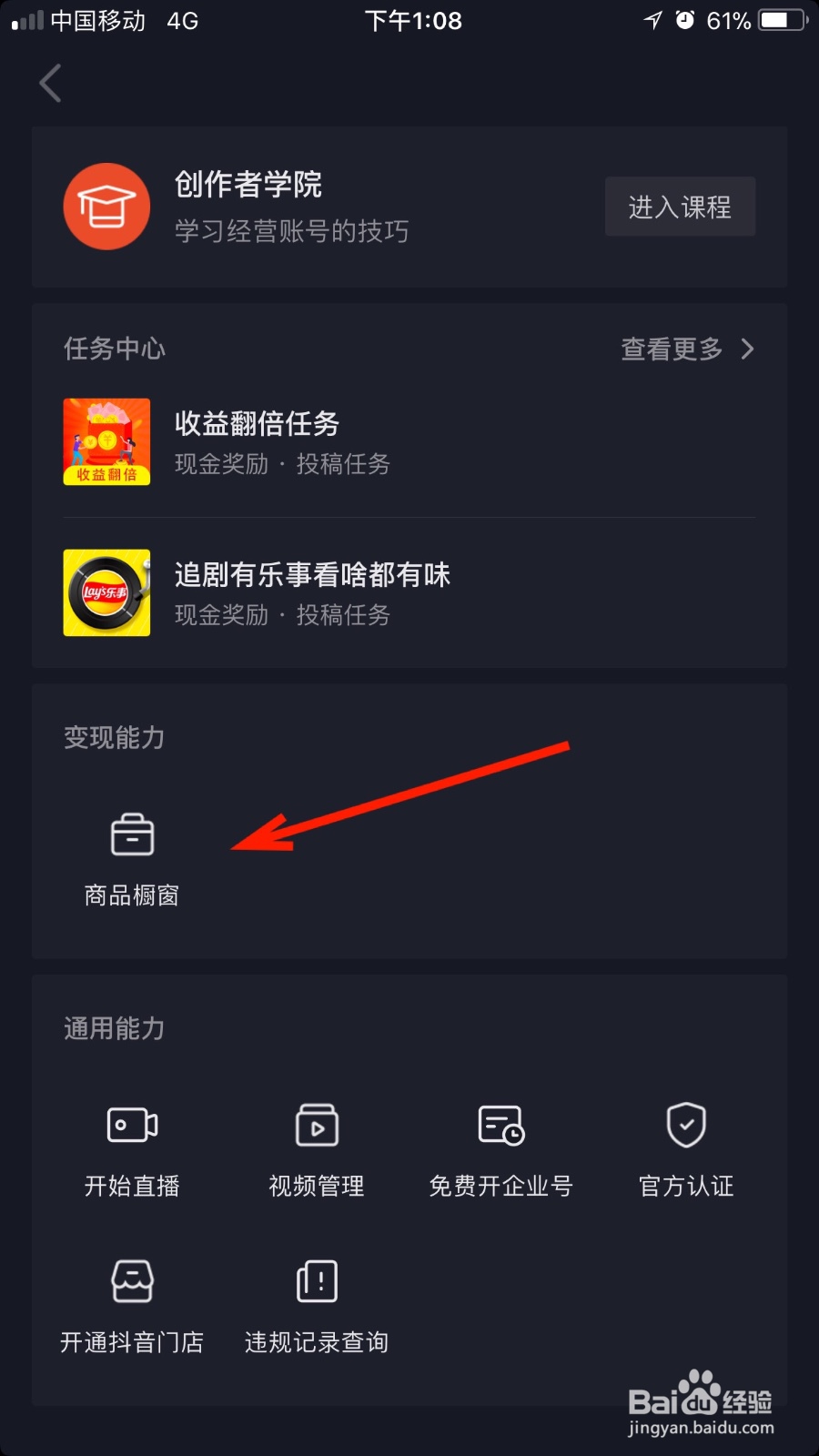This screenshot has height=1456, width=819.
Task: Tap the jingyan.baidu.com watermark link
Action: click(x=701, y=1426)
